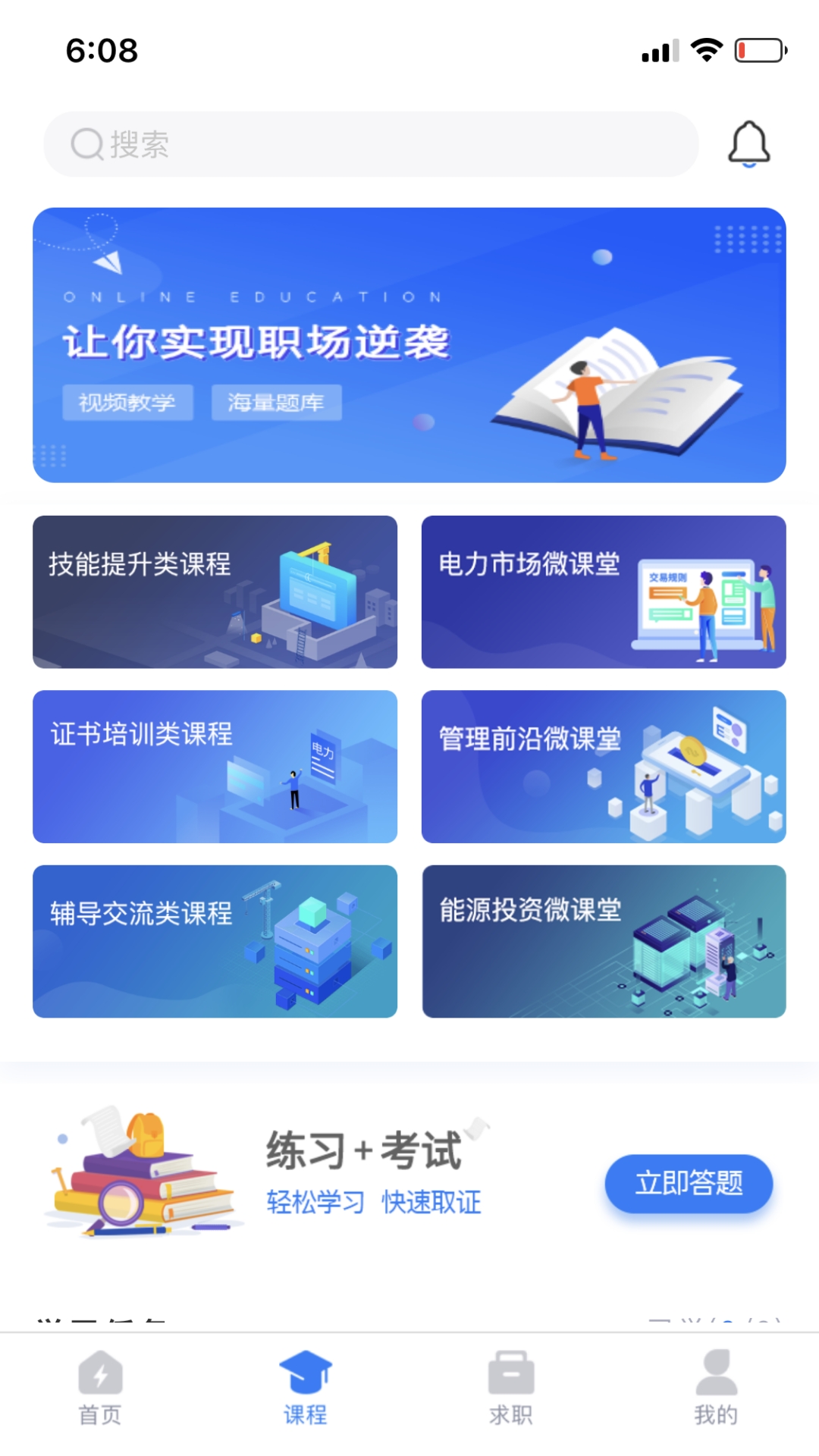Open the 技能提升类课程 category card
The image size is (819, 1456).
tap(215, 593)
